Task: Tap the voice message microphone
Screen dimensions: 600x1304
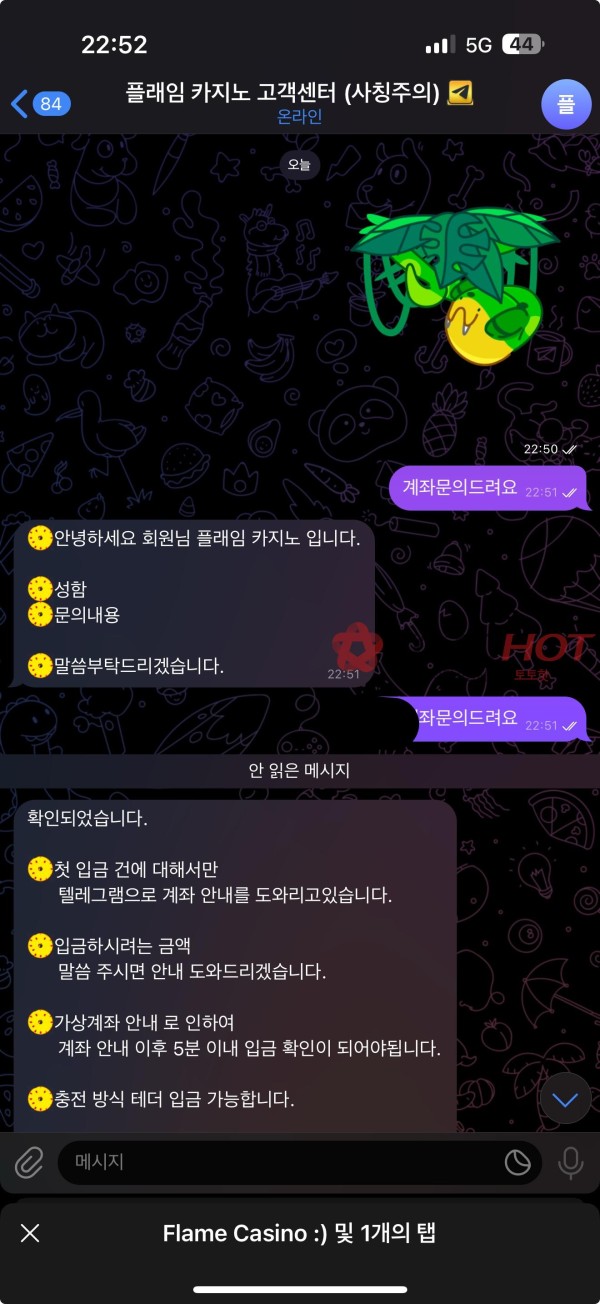Action: (x=571, y=1162)
